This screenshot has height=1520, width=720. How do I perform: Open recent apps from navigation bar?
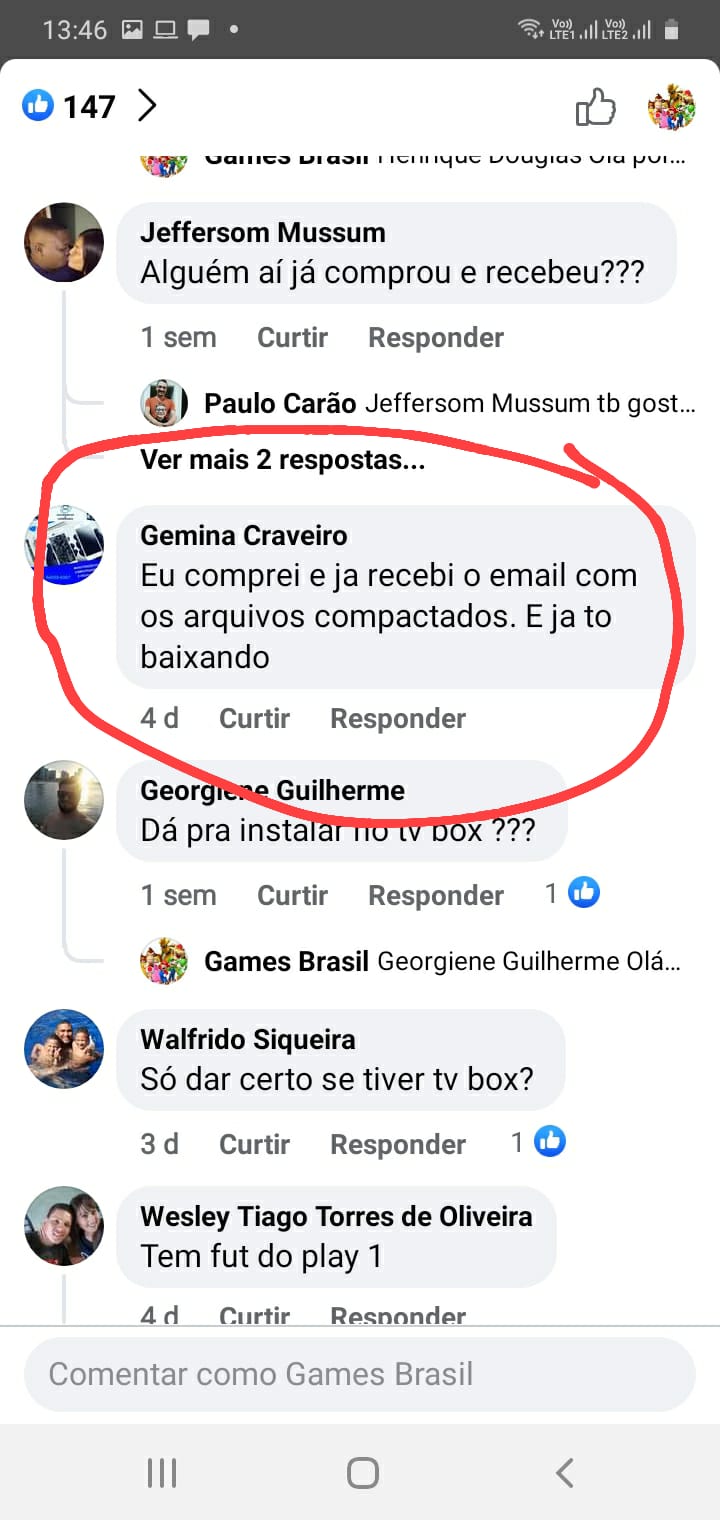(162, 1472)
